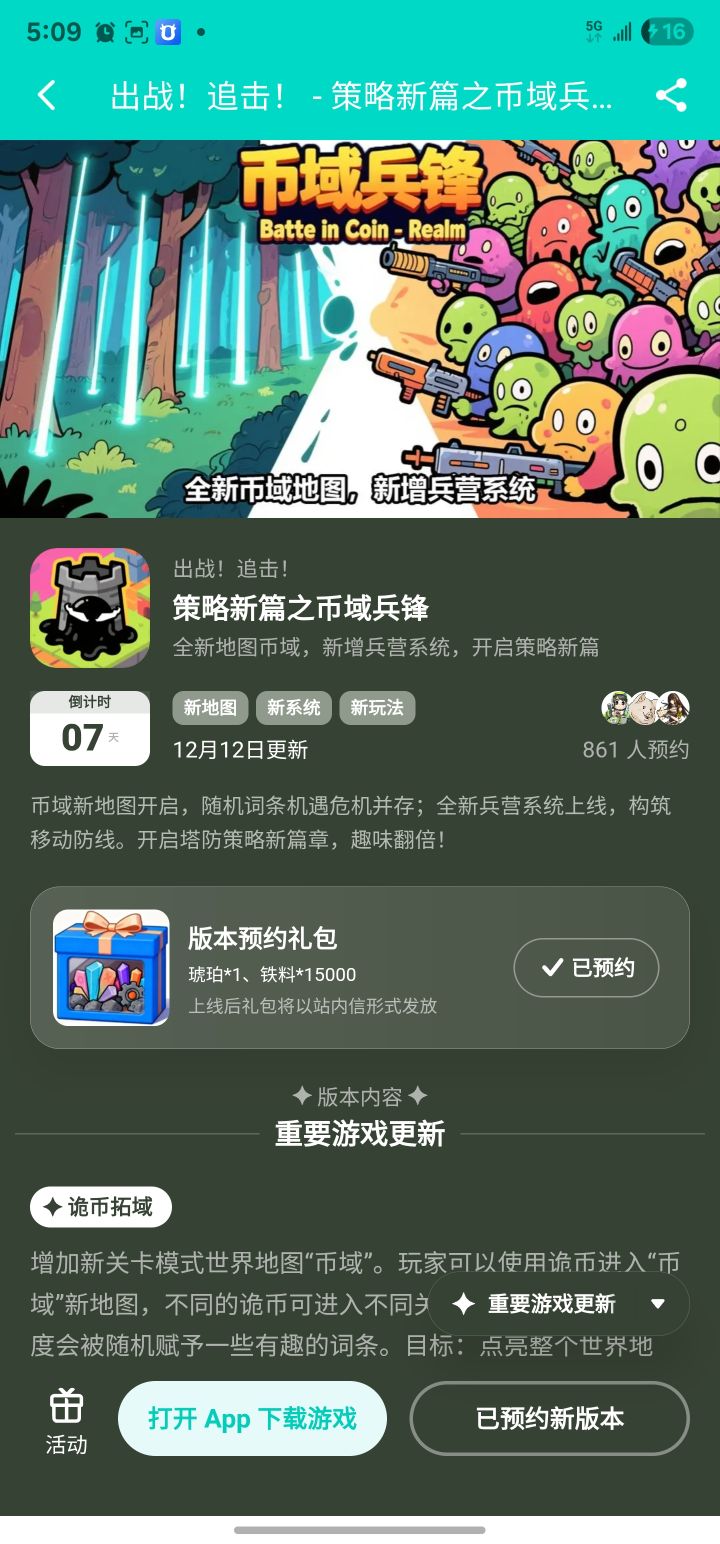Toggle the 已预约 reservation state
Image resolution: width=720 pixels, height=1544 pixels.
pyautogui.click(x=586, y=967)
